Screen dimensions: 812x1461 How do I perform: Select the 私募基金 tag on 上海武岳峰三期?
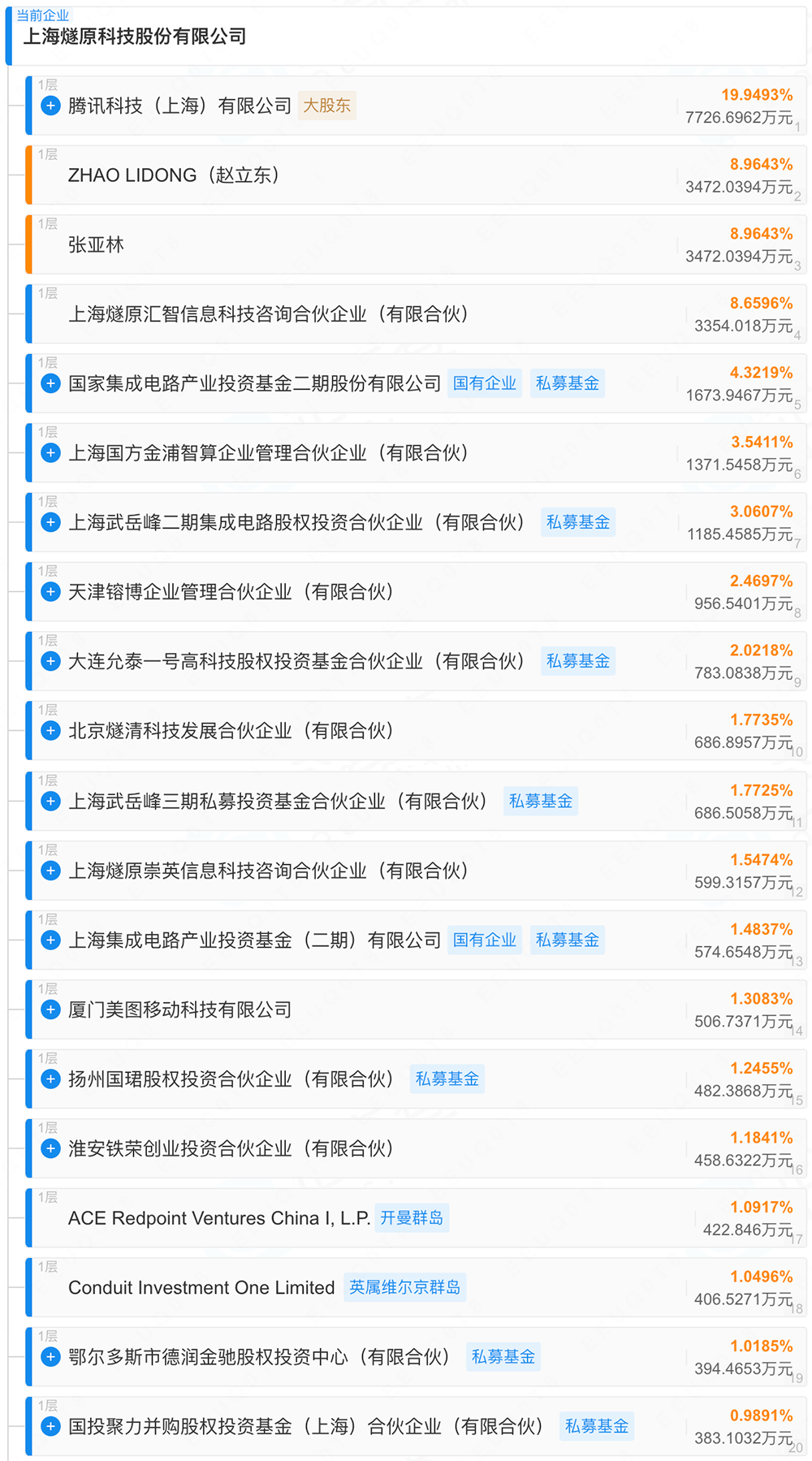pyautogui.click(x=541, y=801)
